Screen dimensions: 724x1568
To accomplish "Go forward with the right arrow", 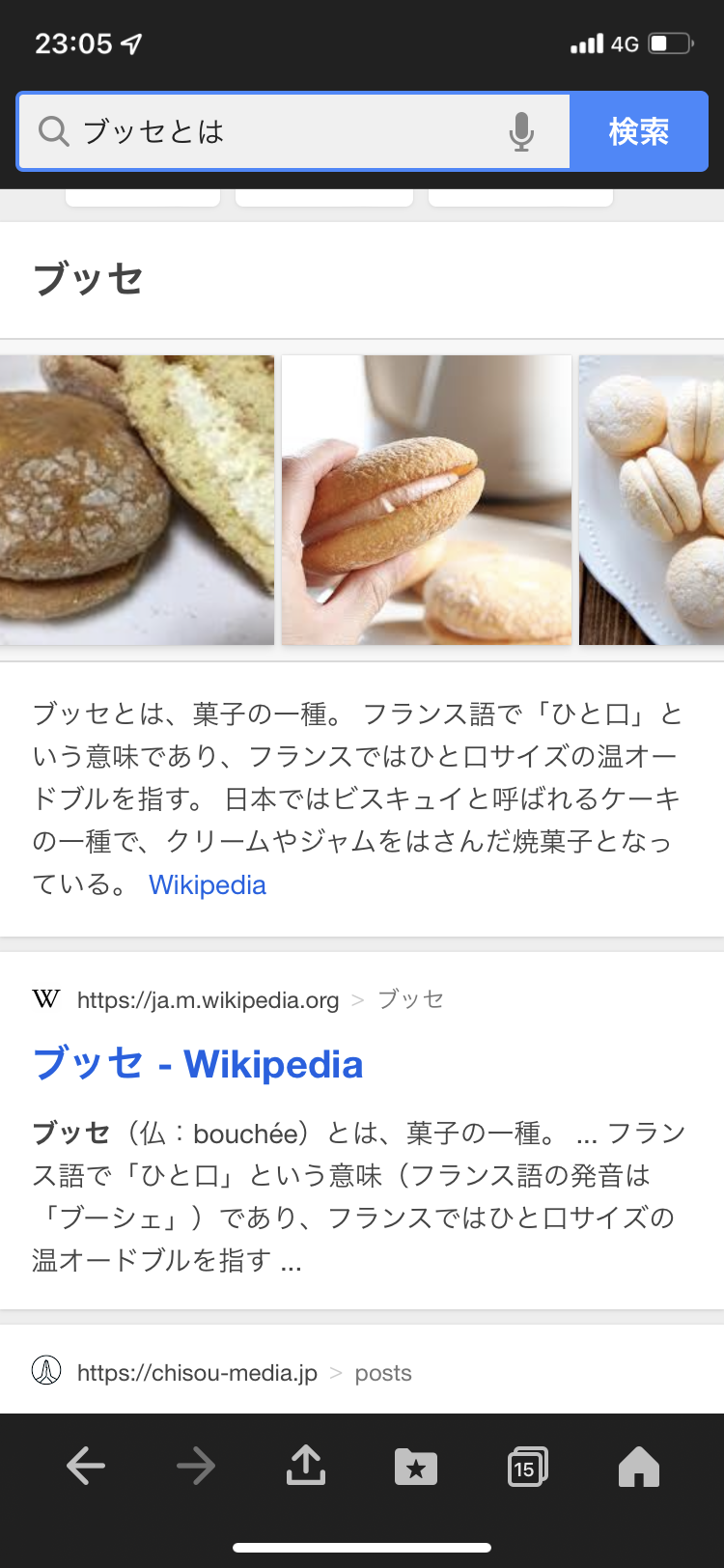I will pyautogui.click(x=196, y=1467).
